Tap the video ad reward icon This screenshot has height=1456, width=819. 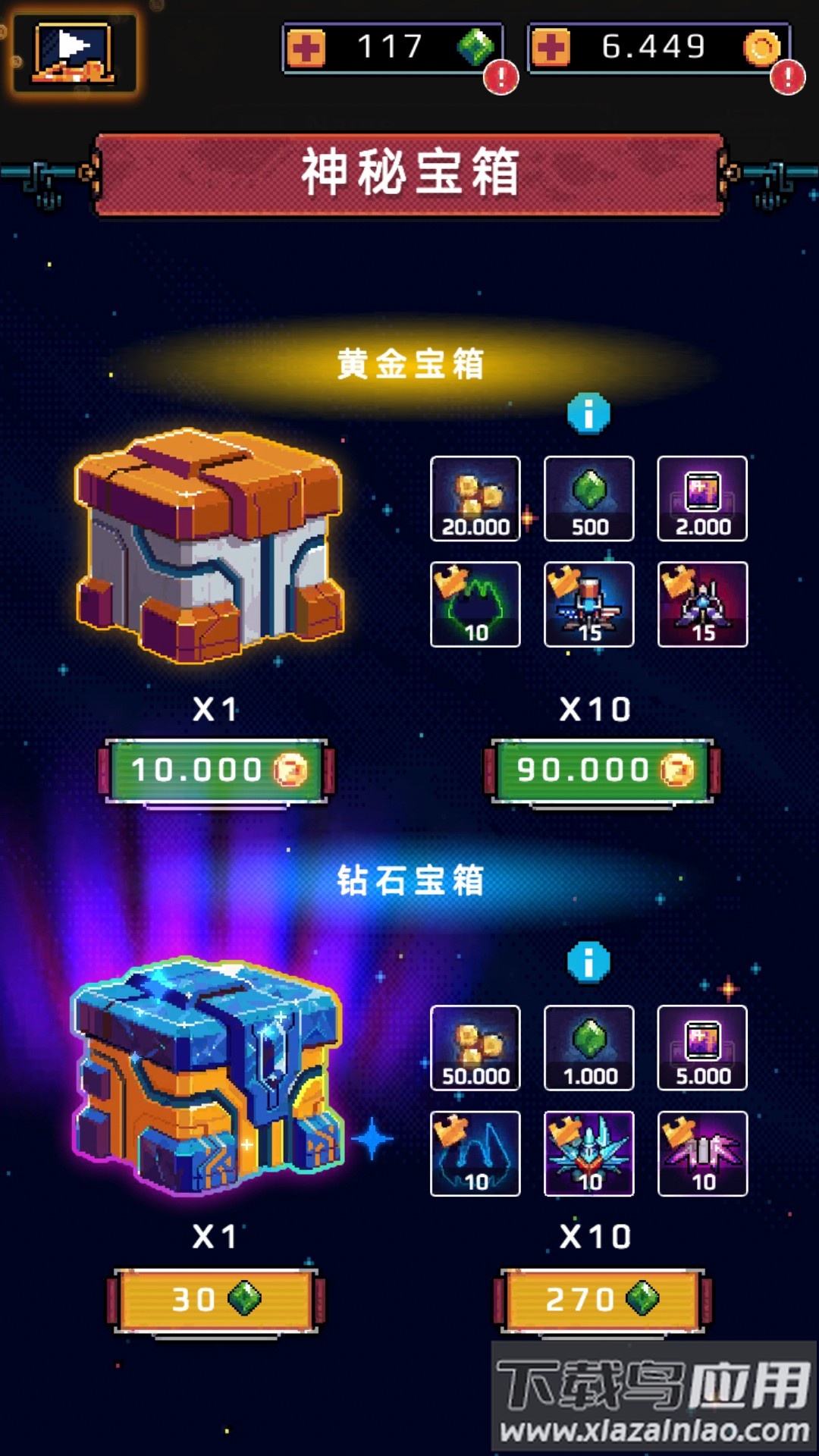(x=74, y=52)
